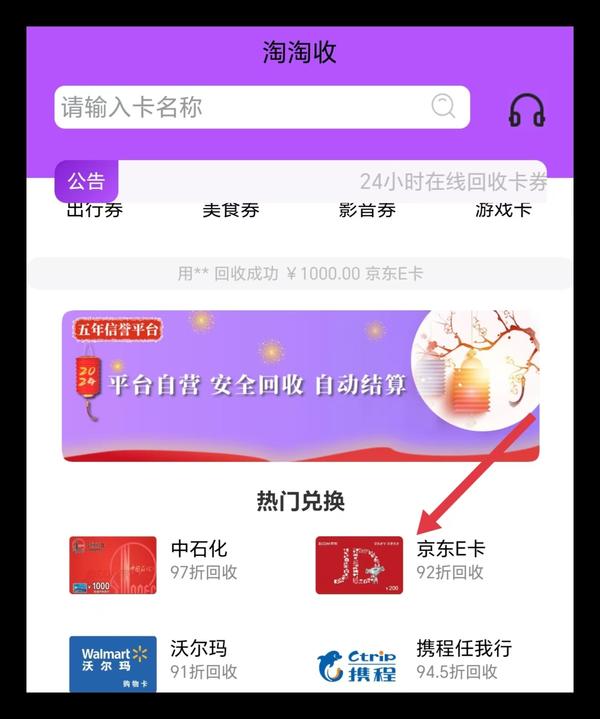The width and height of the screenshot is (600, 719).
Task: Open customer service via the headphone icon
Action: 526,109
